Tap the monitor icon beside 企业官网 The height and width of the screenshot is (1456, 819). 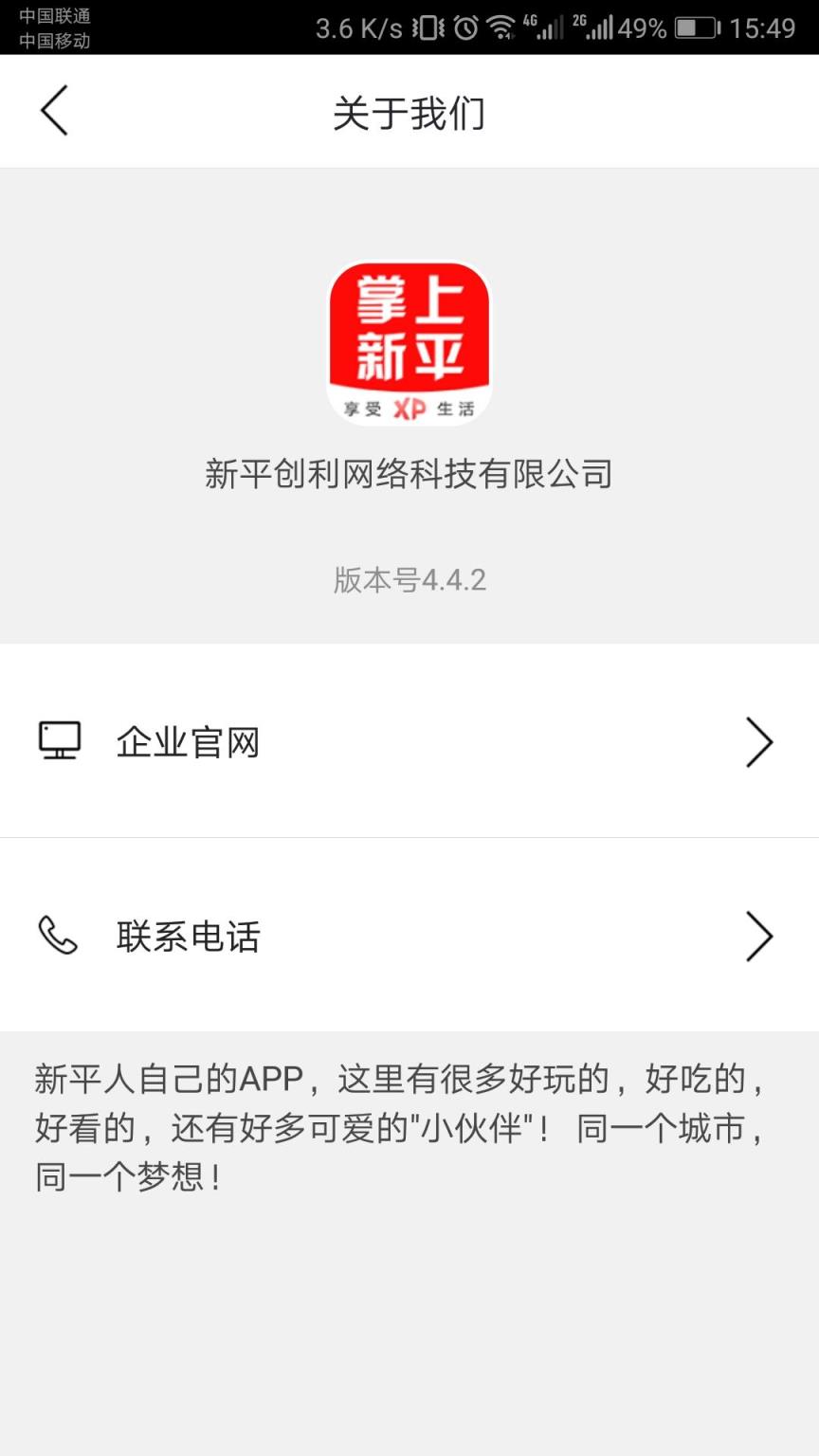tap(57, 742)
